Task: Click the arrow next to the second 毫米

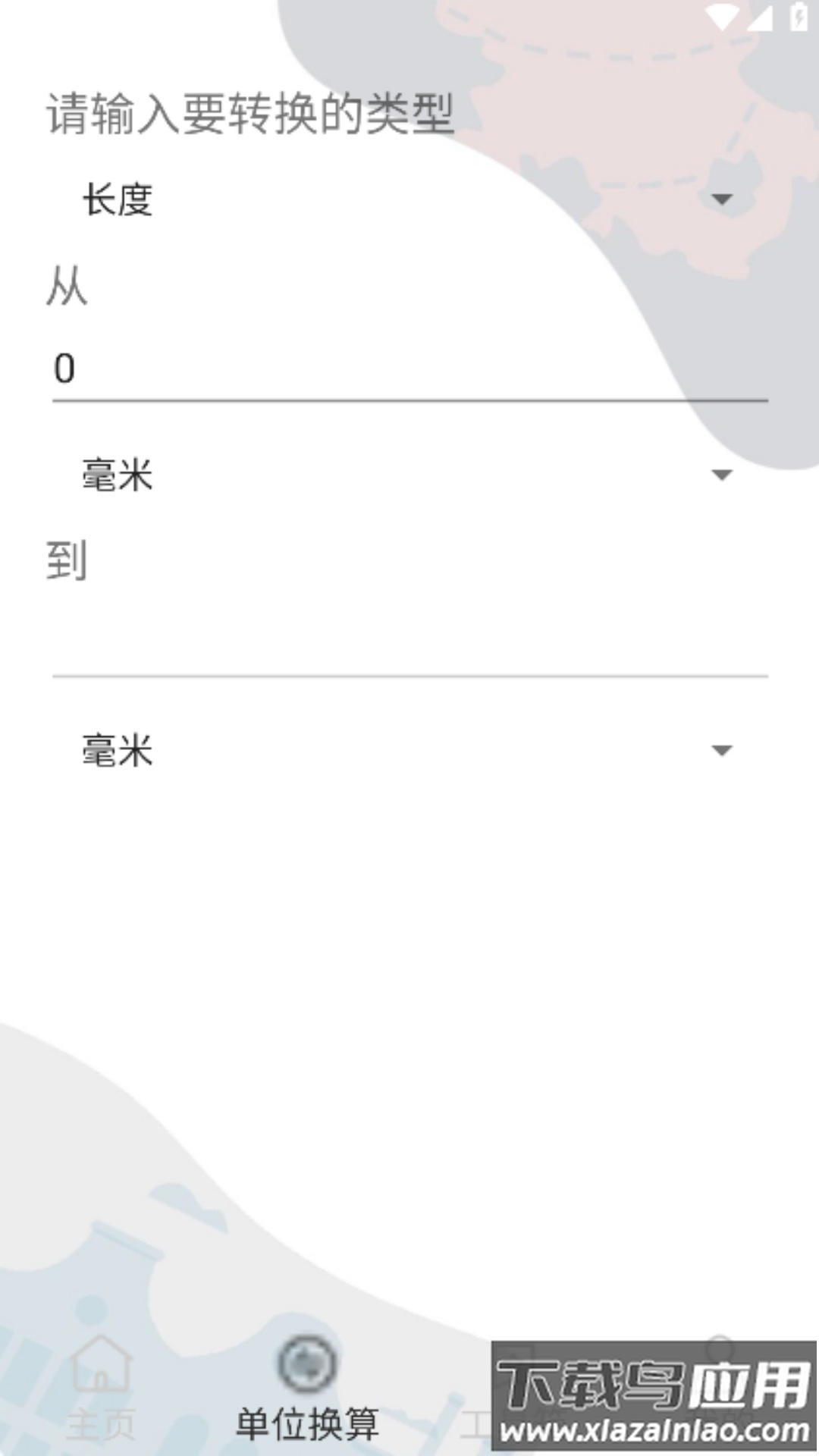Action: (x=721, y=751)
